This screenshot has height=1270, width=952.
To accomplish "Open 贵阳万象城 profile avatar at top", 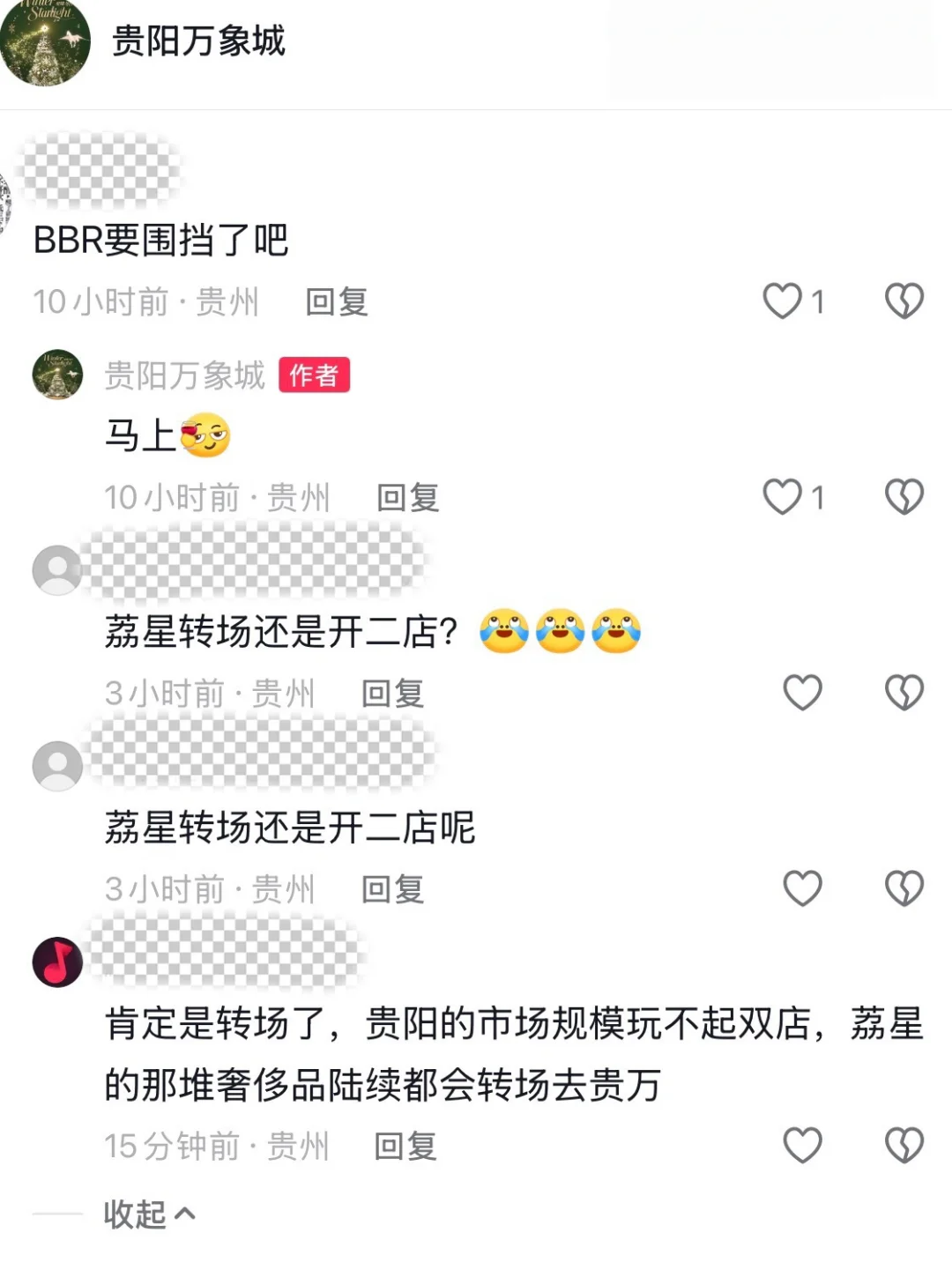I will [x=44, y=41].
